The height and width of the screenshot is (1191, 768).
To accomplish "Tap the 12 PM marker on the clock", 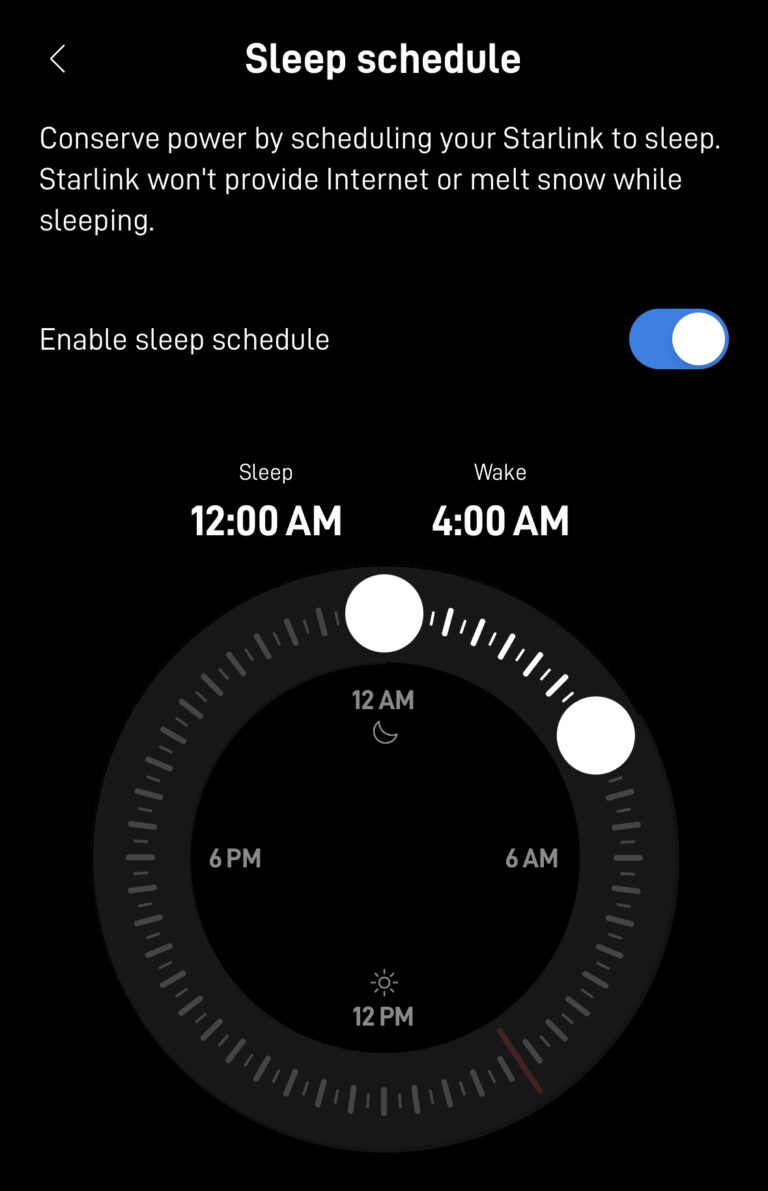I will coord(384,1016).
